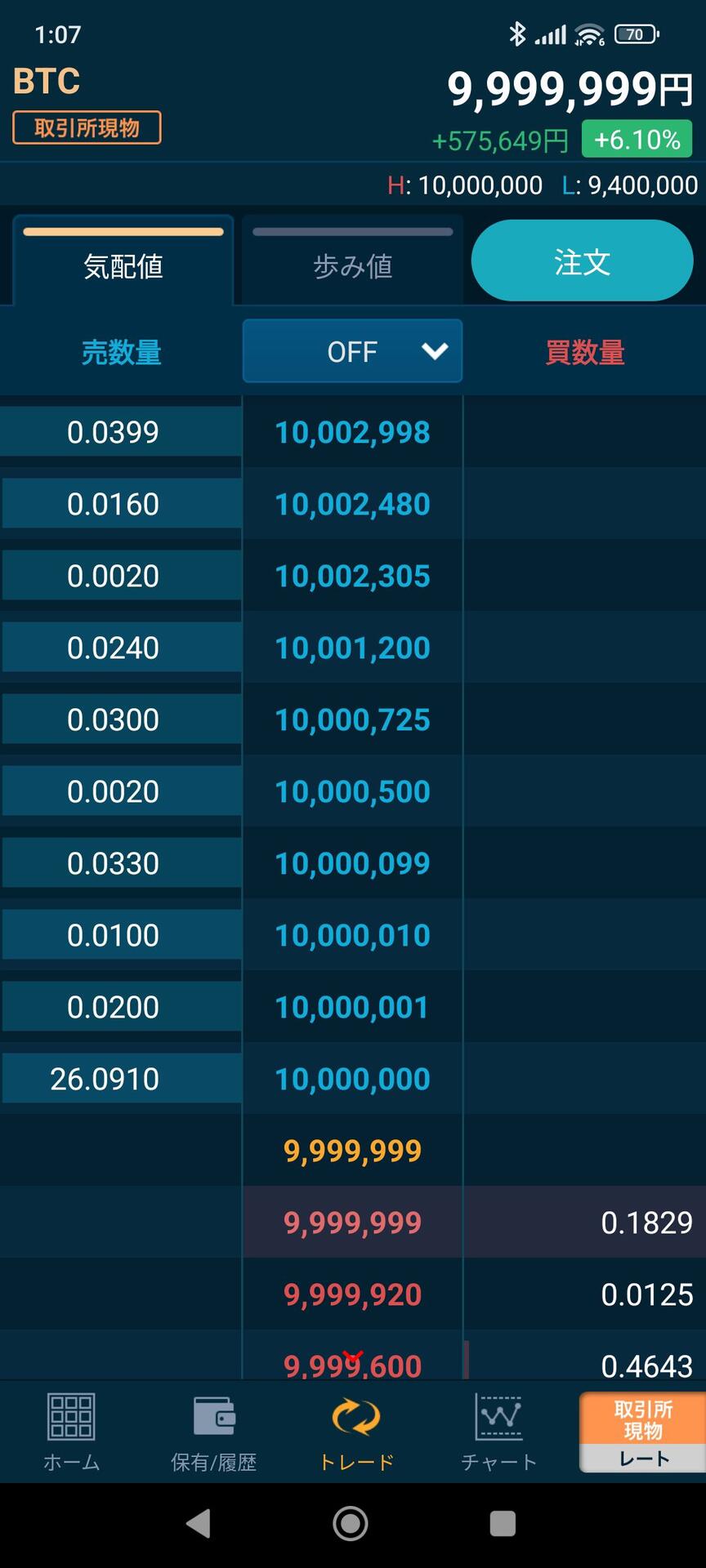The width and height of the screenshot is (706, 1568).
Task: Tap the 取引所現物 レート button
Action: (x=642, y=1432)
